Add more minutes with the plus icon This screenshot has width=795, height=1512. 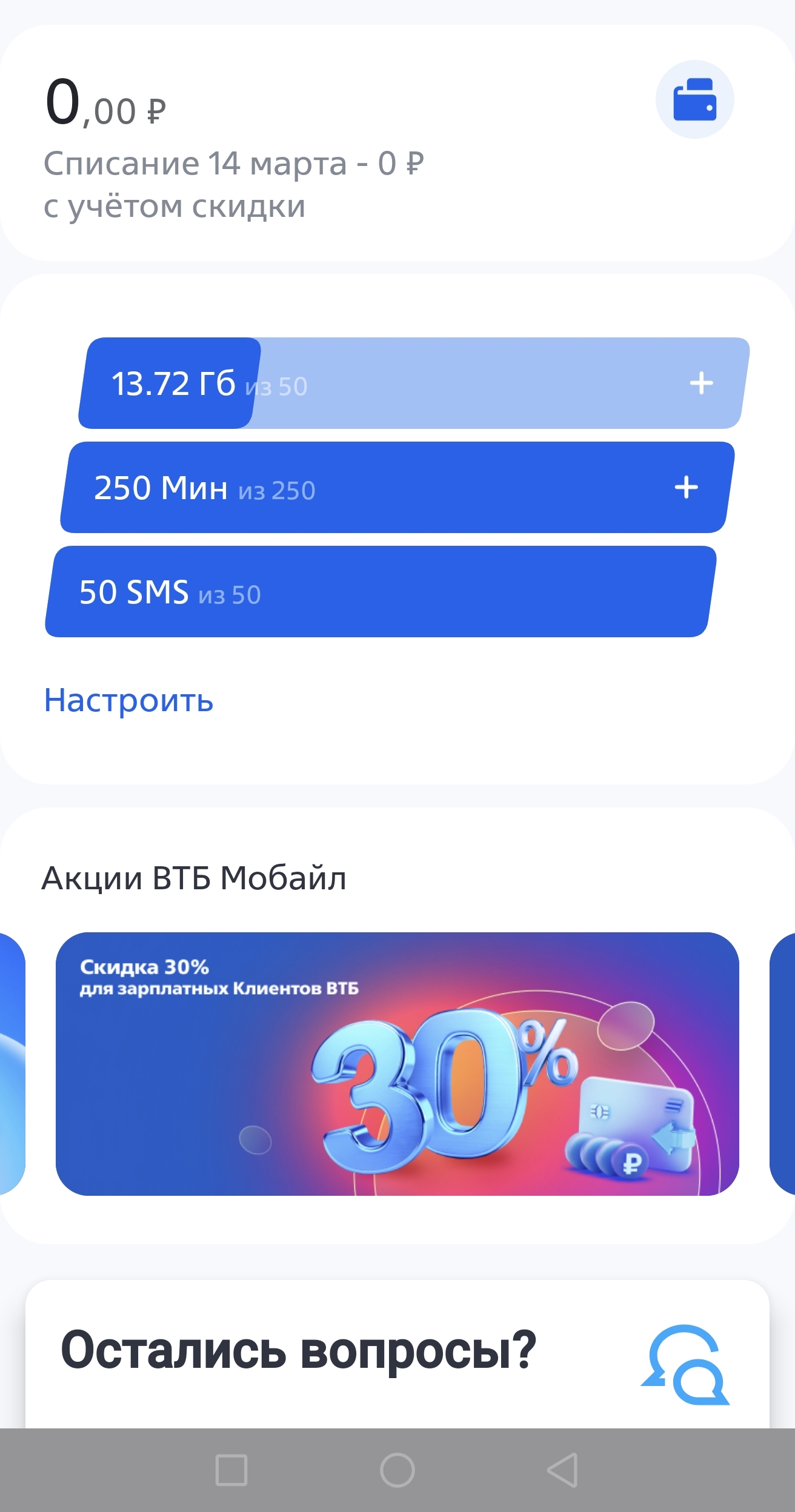pos(686,487)
